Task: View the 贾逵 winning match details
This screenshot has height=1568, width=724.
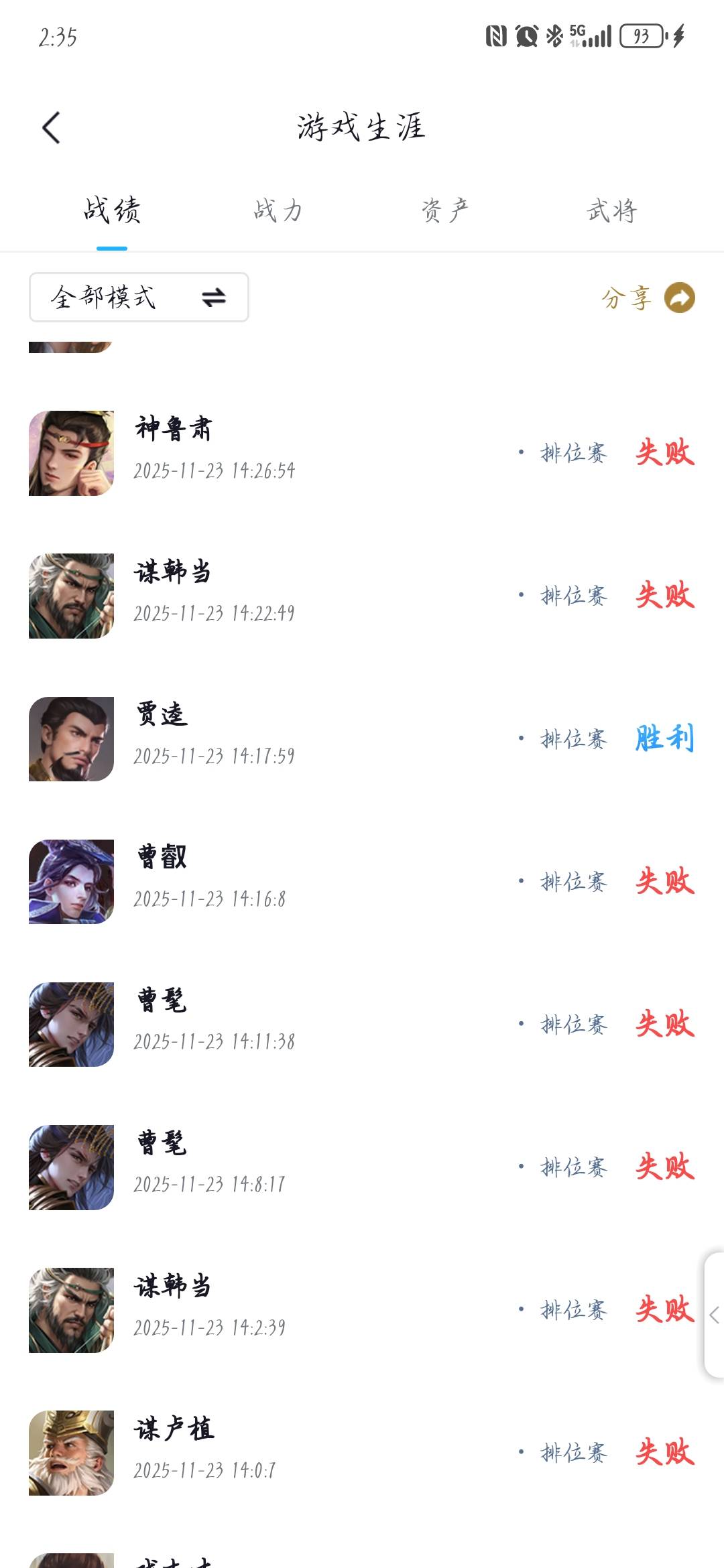Action: pos(362,738)
